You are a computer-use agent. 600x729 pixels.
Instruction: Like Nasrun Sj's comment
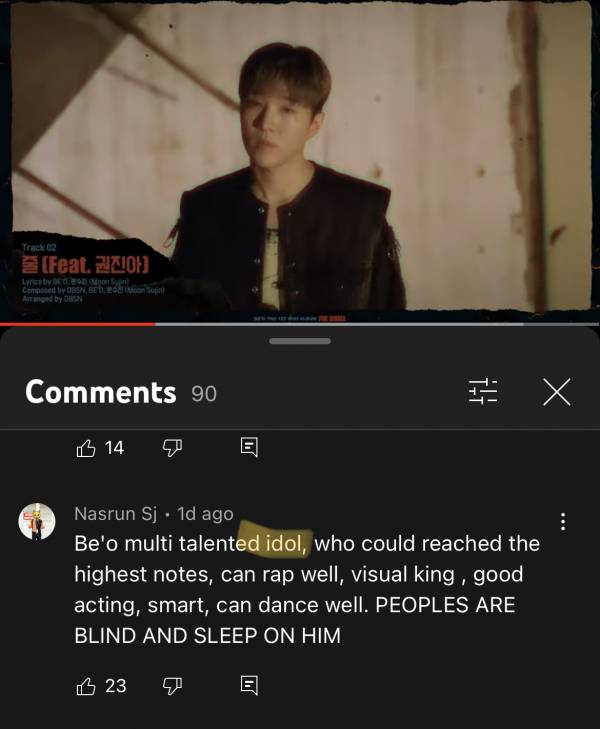[x=87, y=685]
